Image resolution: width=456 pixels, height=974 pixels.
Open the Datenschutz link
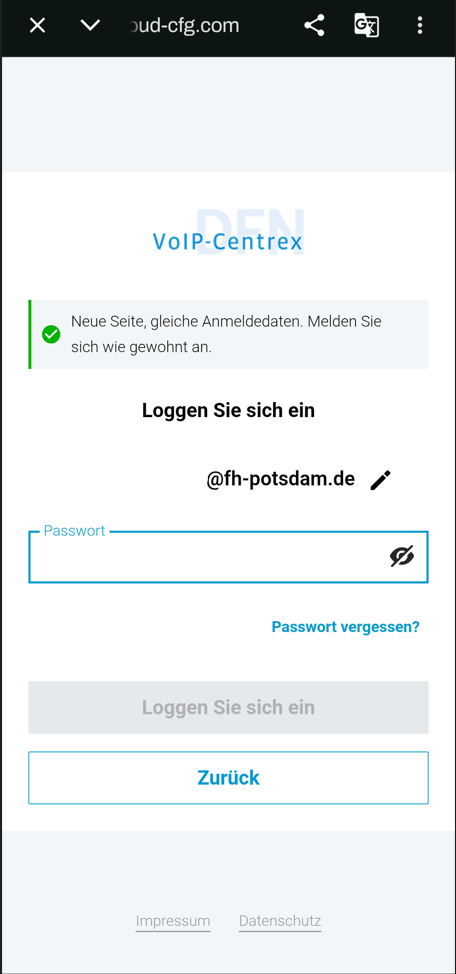coord(280,921)
